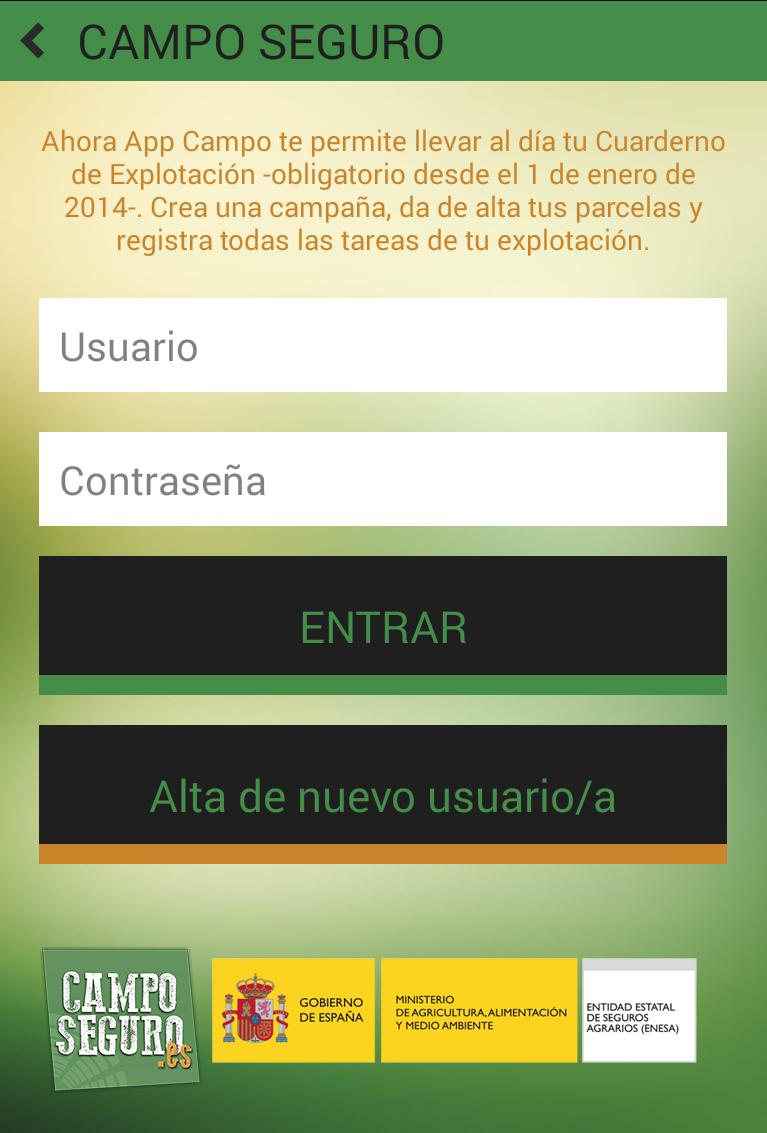Go back using the header arrow
767x1133 pixels.
tap(33, 42)
